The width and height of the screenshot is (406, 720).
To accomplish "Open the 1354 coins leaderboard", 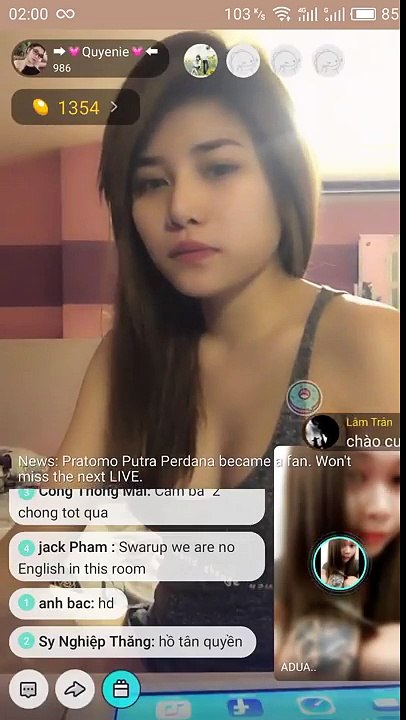I will (x=76, y=107).
